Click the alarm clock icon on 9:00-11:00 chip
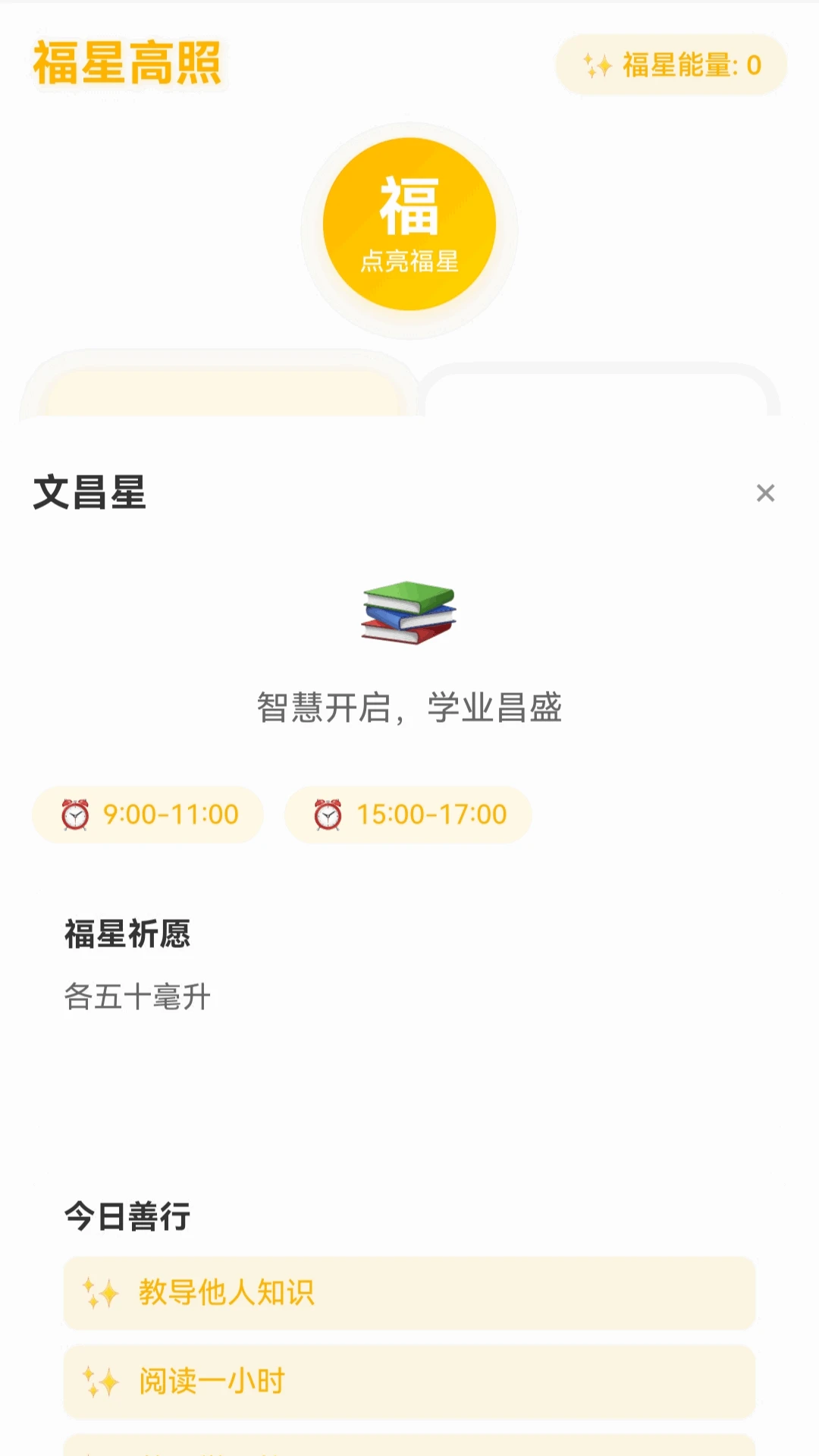 coord(76,814)
